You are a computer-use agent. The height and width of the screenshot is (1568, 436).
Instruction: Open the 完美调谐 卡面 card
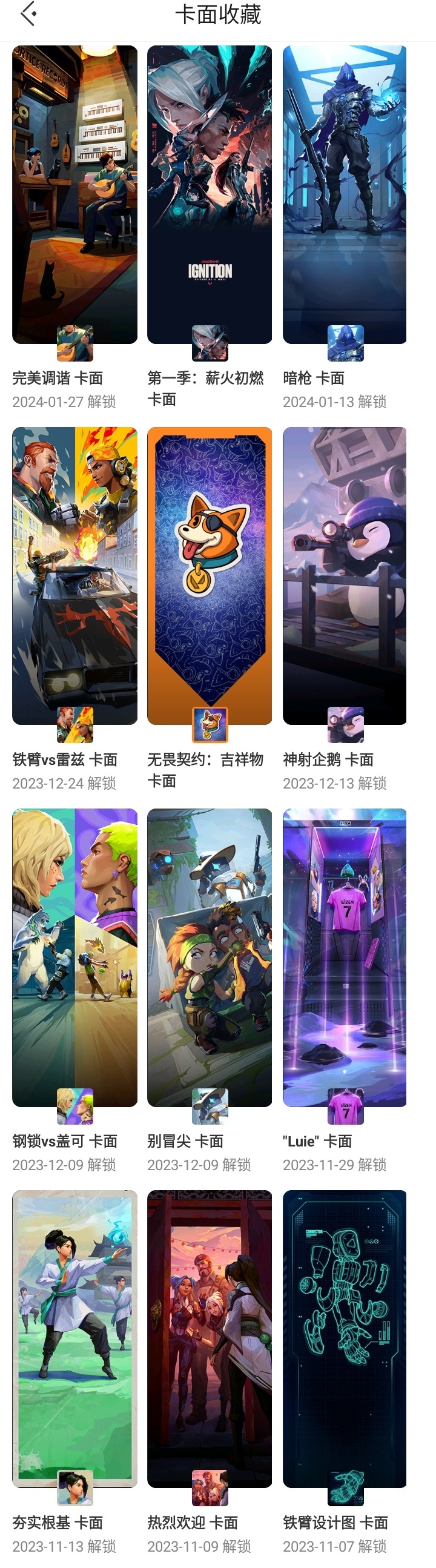tap(74, 195)
